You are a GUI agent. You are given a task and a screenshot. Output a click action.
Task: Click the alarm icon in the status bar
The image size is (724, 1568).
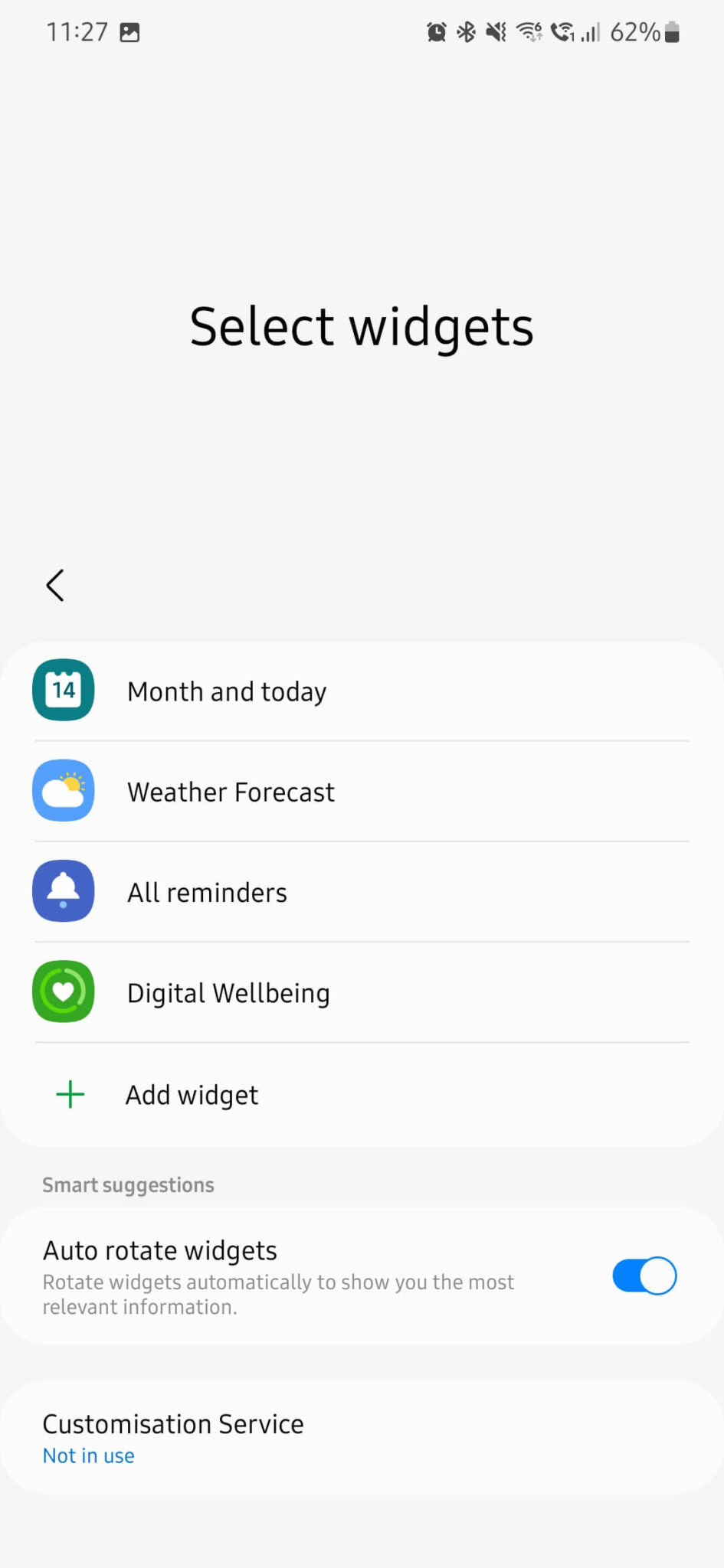[435, 32]
